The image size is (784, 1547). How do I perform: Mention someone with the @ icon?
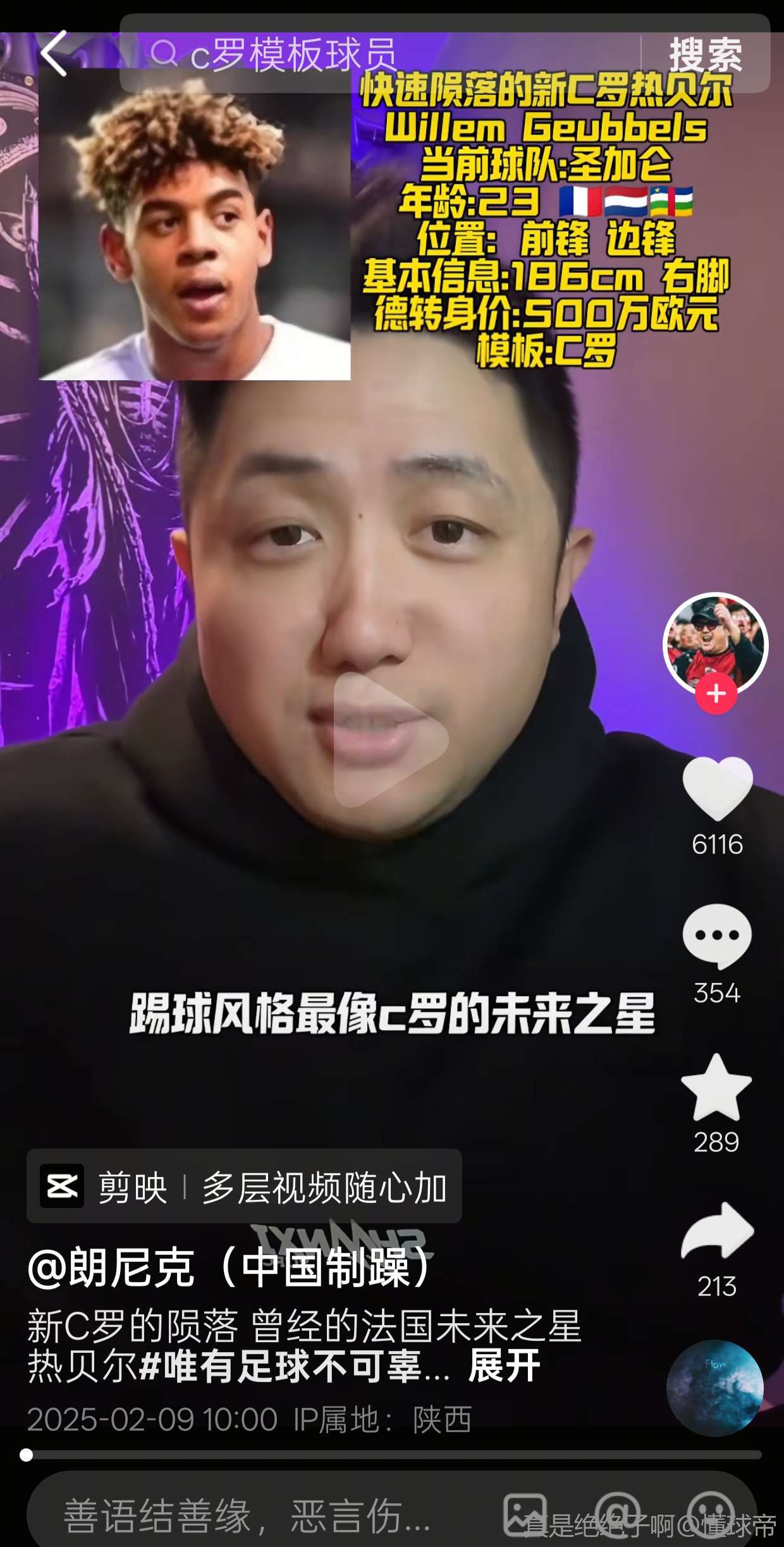pyautogui.click(x=618, y=1514)
